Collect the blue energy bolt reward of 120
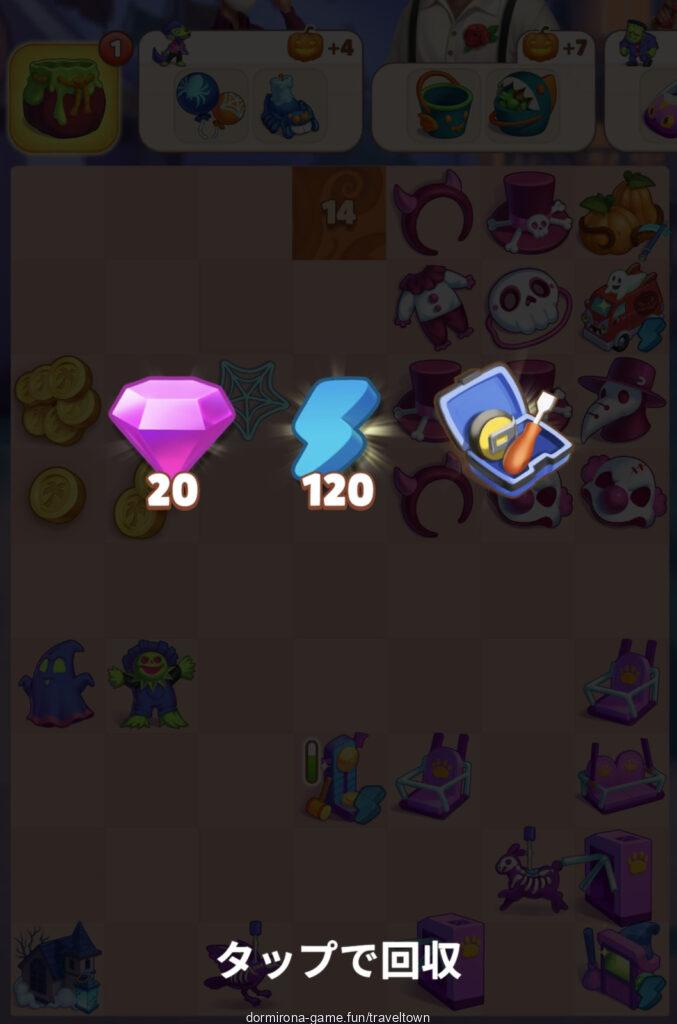Viewport: 677px width, 1024px height. [337, 428]
